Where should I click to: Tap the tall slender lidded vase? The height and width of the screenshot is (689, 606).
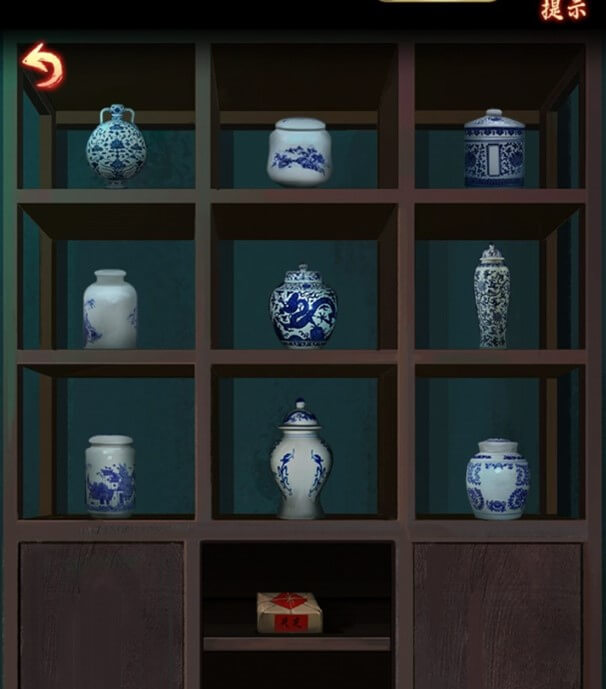[x=492, y=297]
